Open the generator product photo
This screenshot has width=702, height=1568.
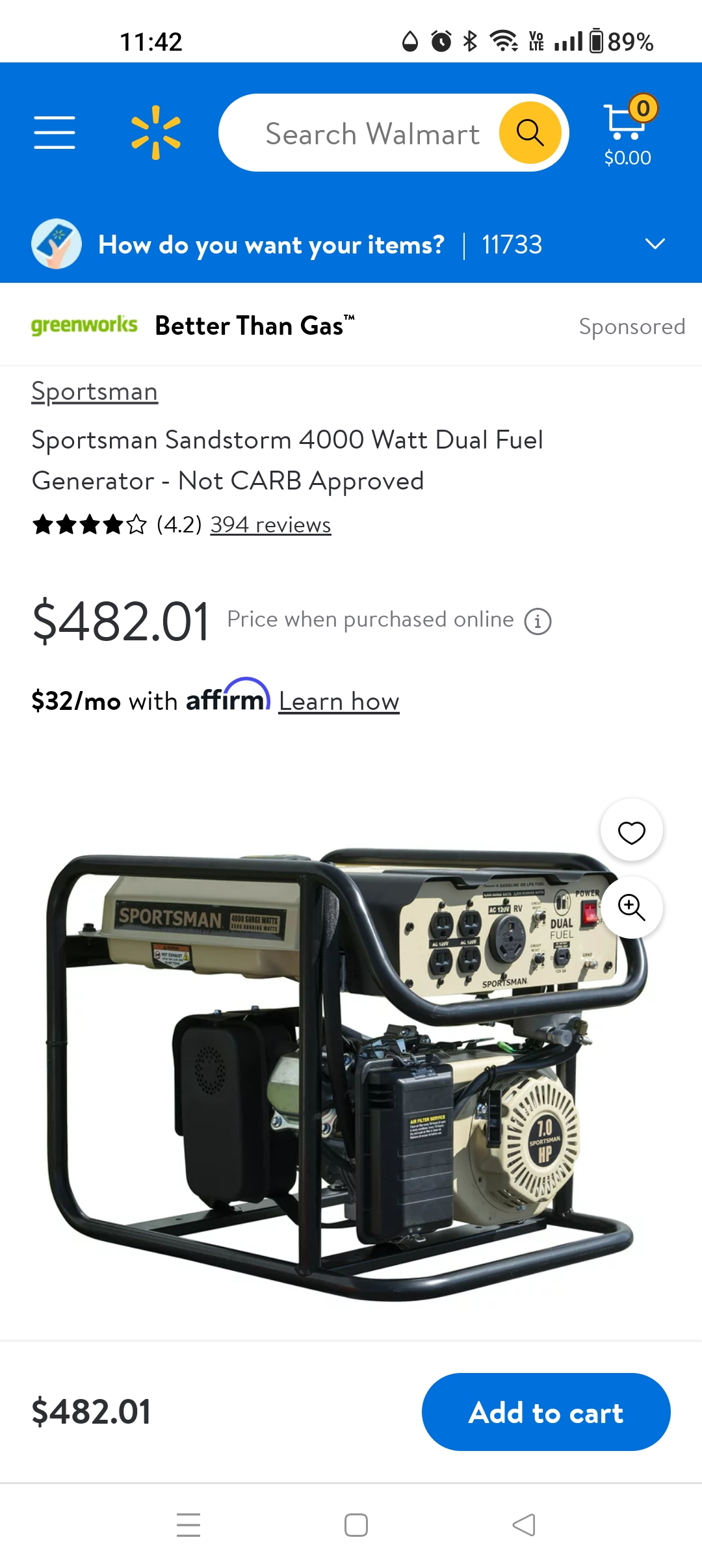tap(338, 1073)
